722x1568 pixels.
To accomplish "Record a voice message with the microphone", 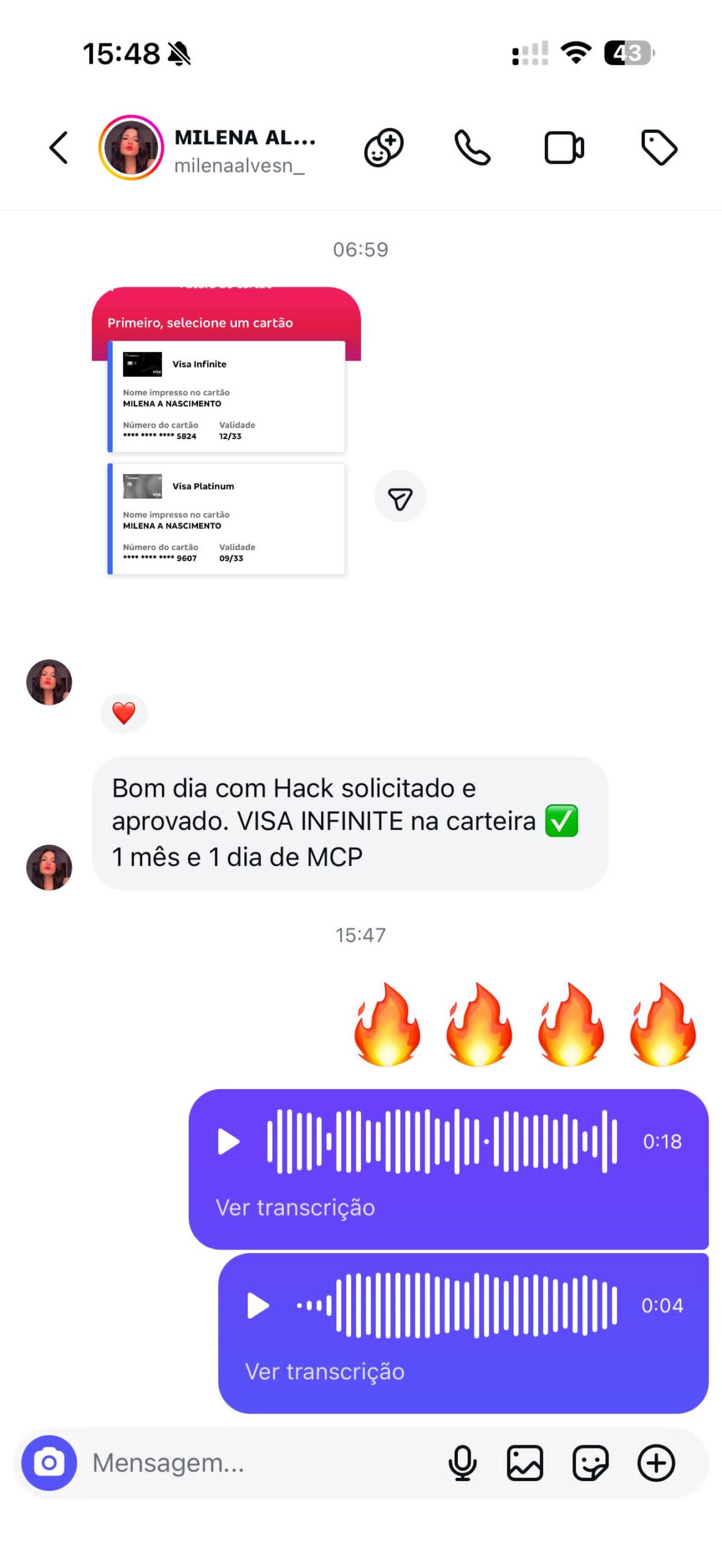I will tap(462, 1463).
